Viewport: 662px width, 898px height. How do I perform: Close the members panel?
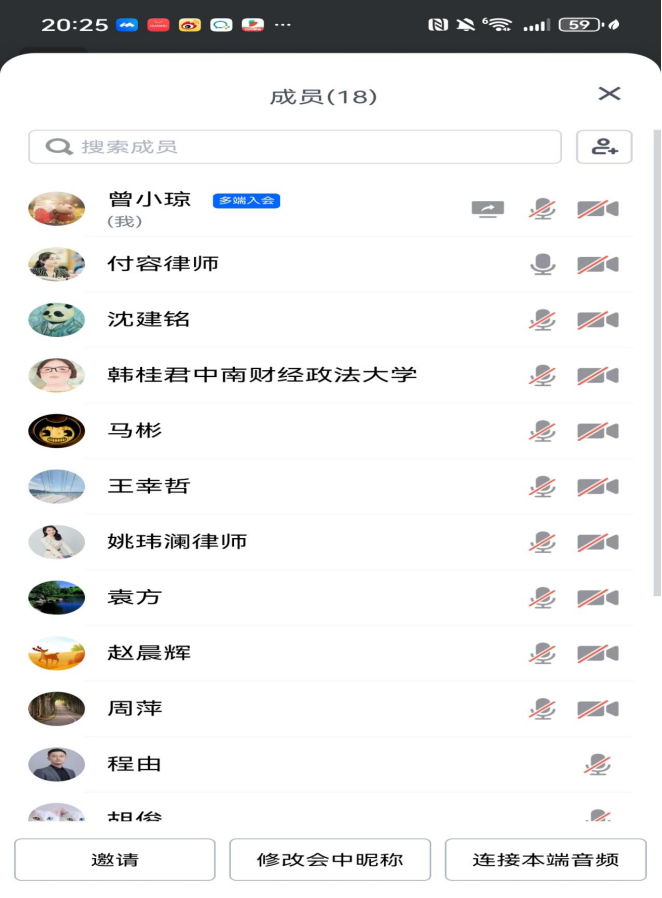tap(609, 94)
